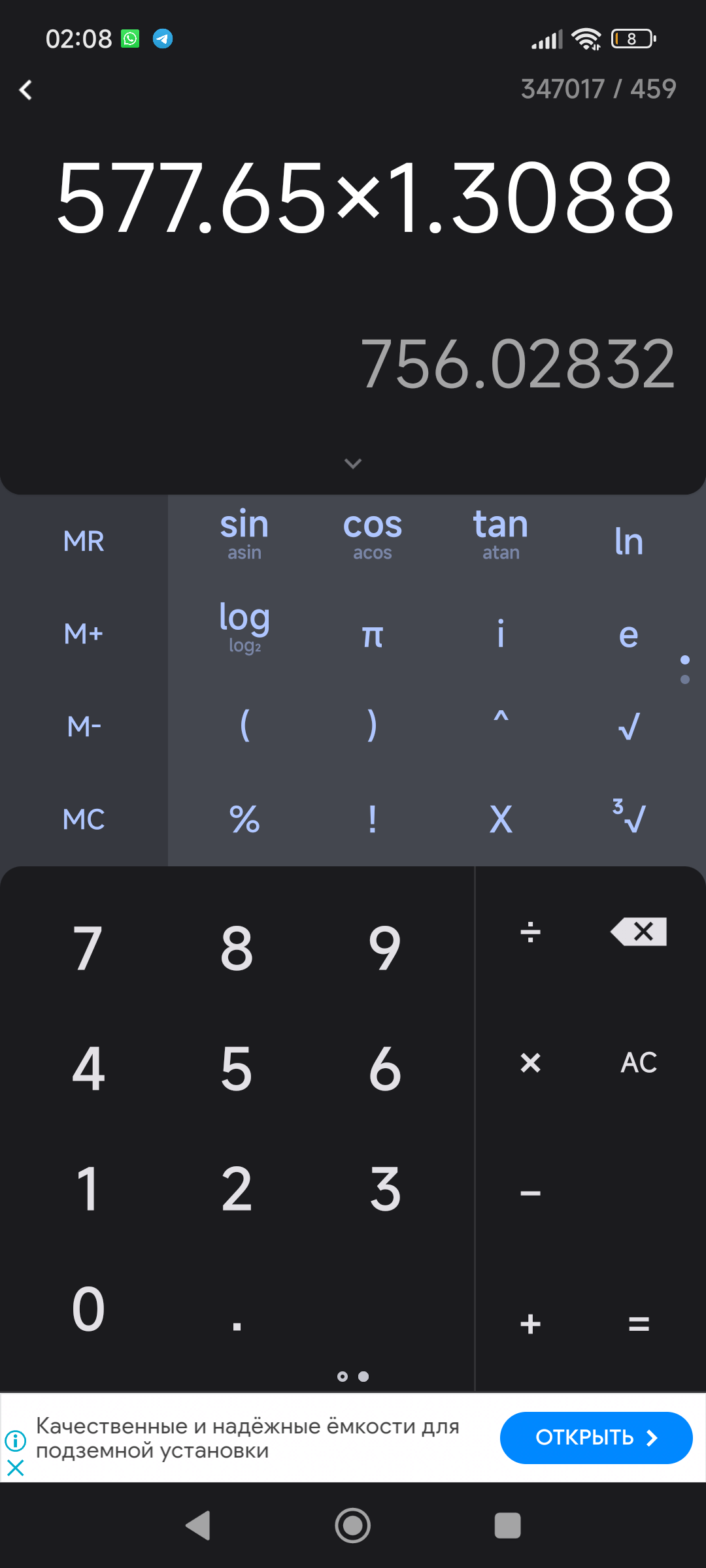Screen dimensions: 706x1568
Task: Go back using the top-left arrow
Action: point(26,90)
